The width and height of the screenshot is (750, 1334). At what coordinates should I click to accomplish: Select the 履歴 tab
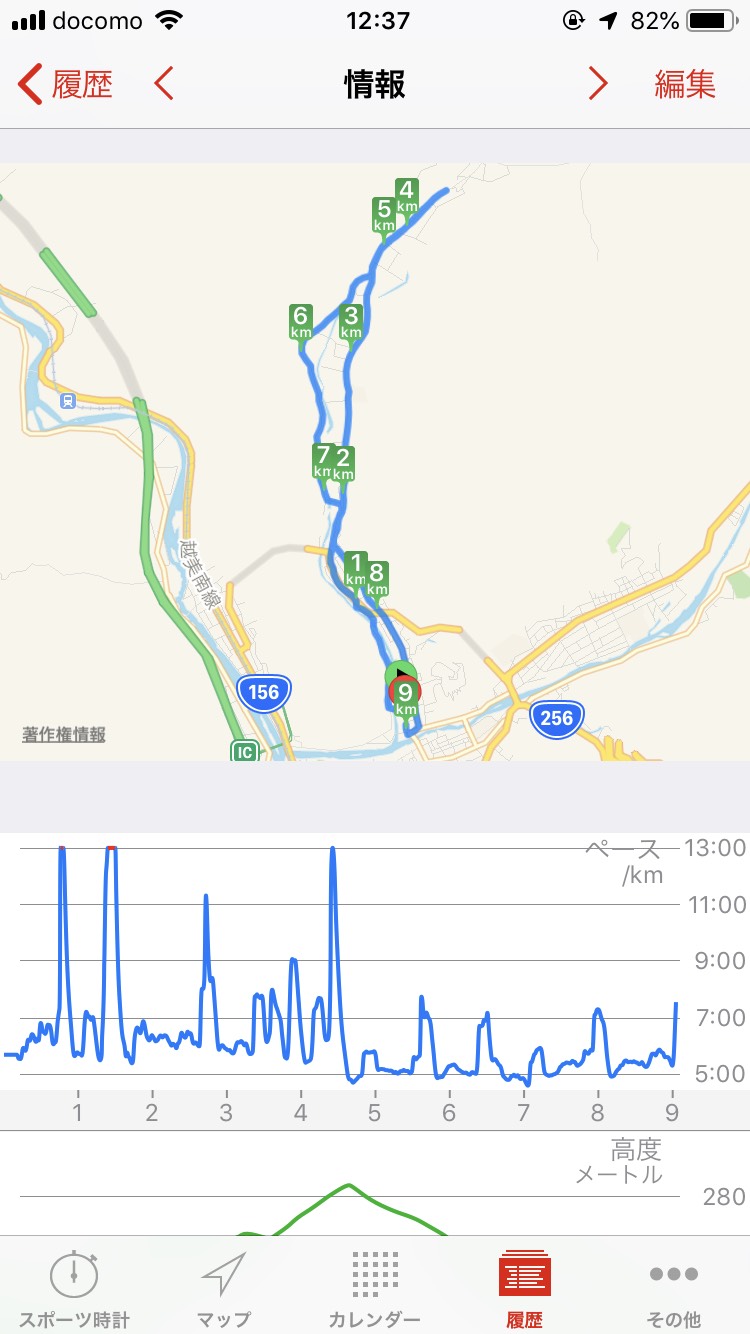pos(524,1288)
